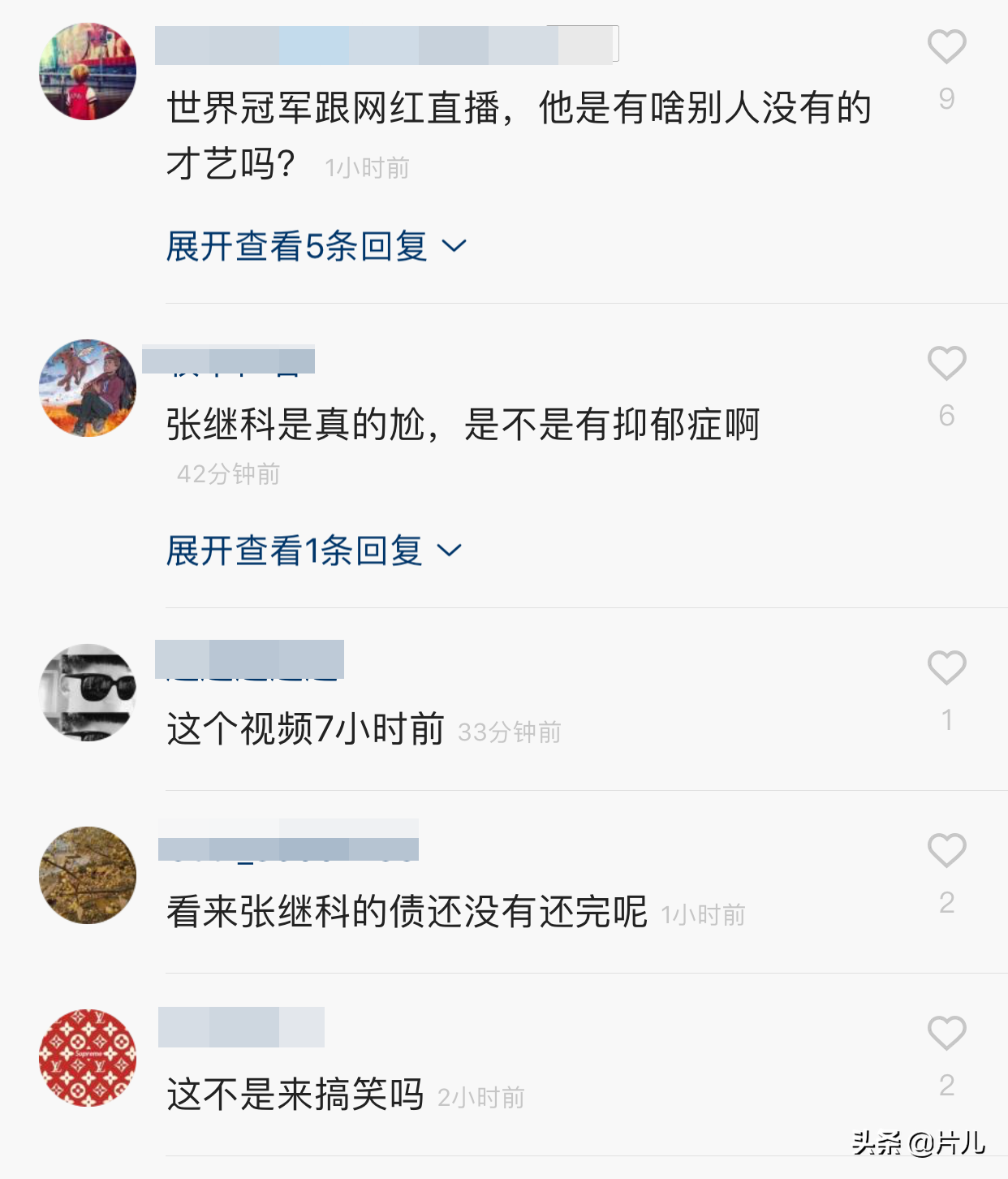Like the comment 这不是来搞笑吗

pos(946,1034)
